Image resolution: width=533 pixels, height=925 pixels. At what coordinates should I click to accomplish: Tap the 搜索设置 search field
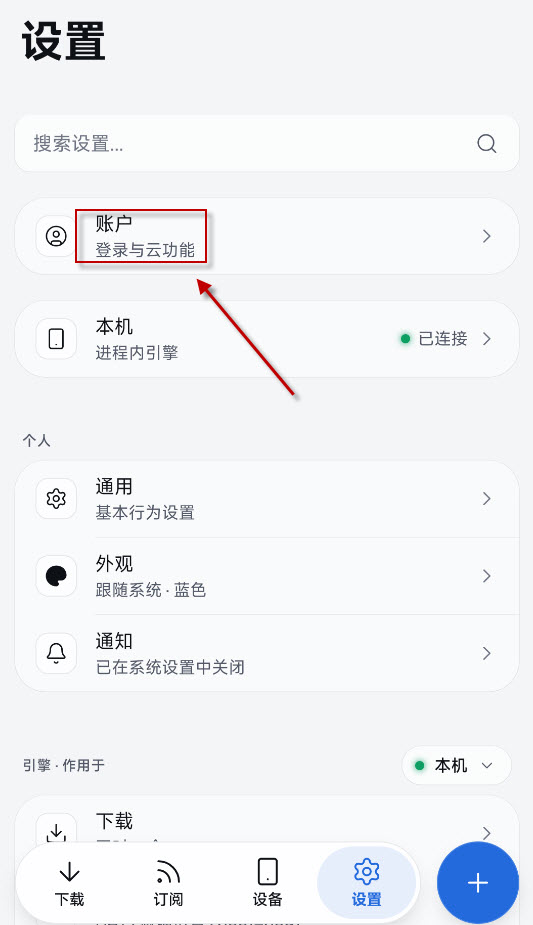[x=266, y=143]
